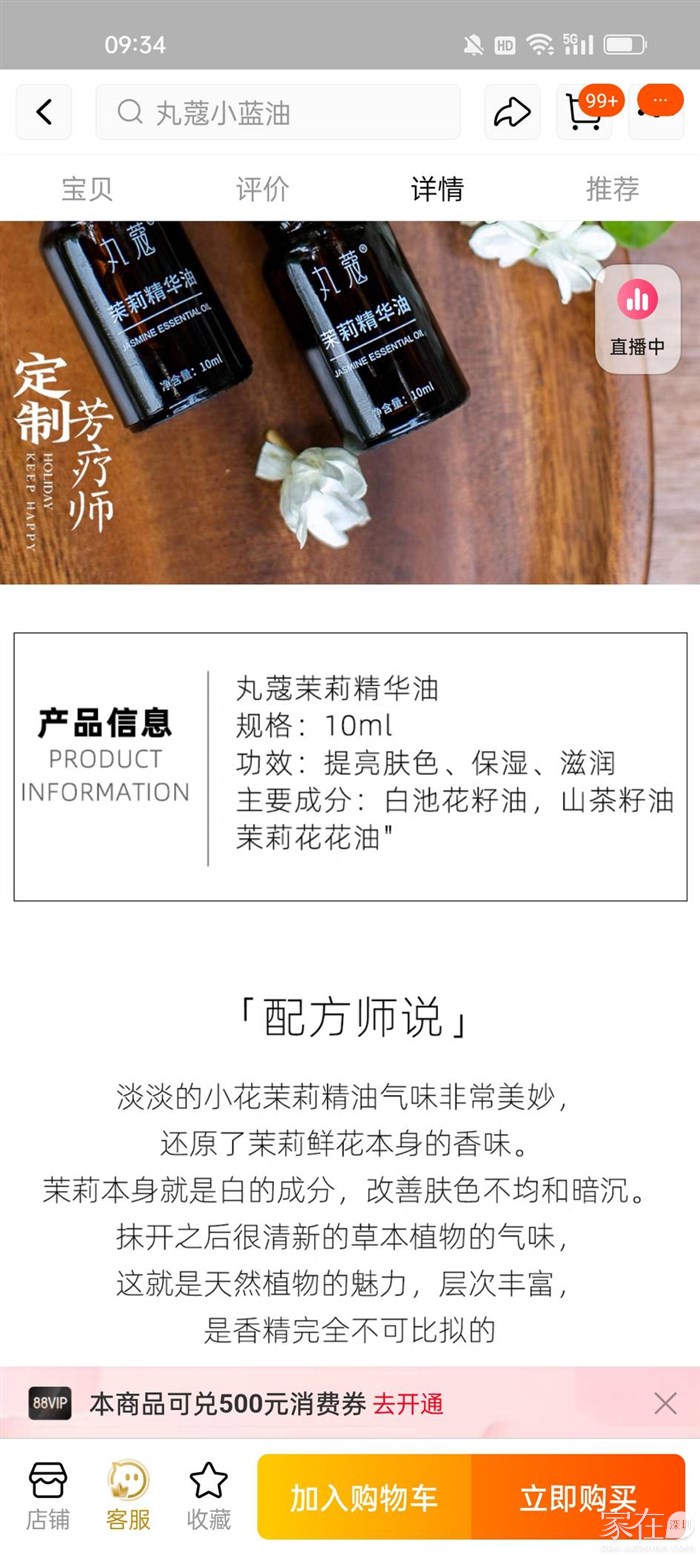Tap 去开通 to activate 88VIP
700x1555 pixels.
click(x=407, y=1404)
